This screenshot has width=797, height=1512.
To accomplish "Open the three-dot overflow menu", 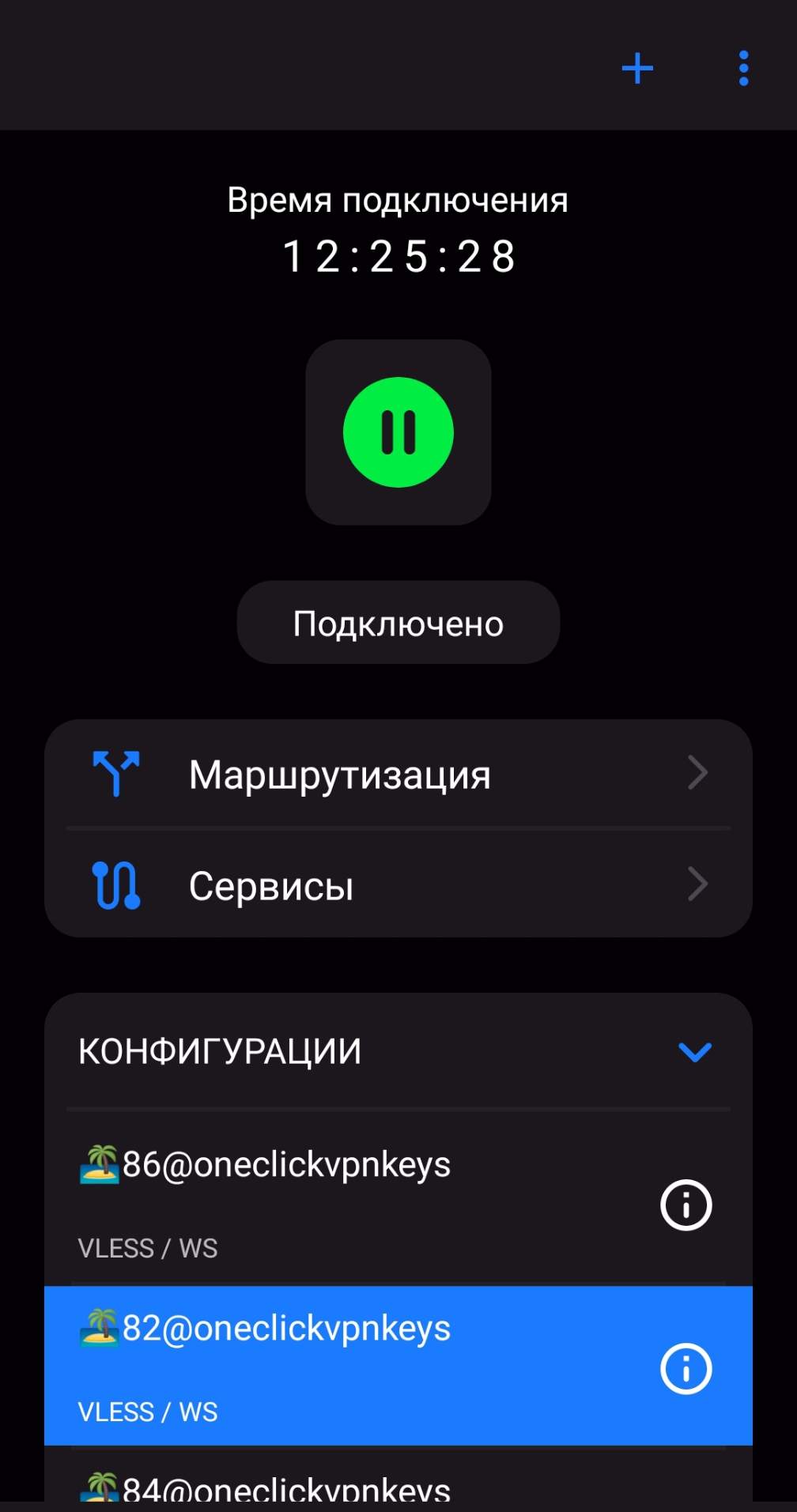I will coord(743,69).
